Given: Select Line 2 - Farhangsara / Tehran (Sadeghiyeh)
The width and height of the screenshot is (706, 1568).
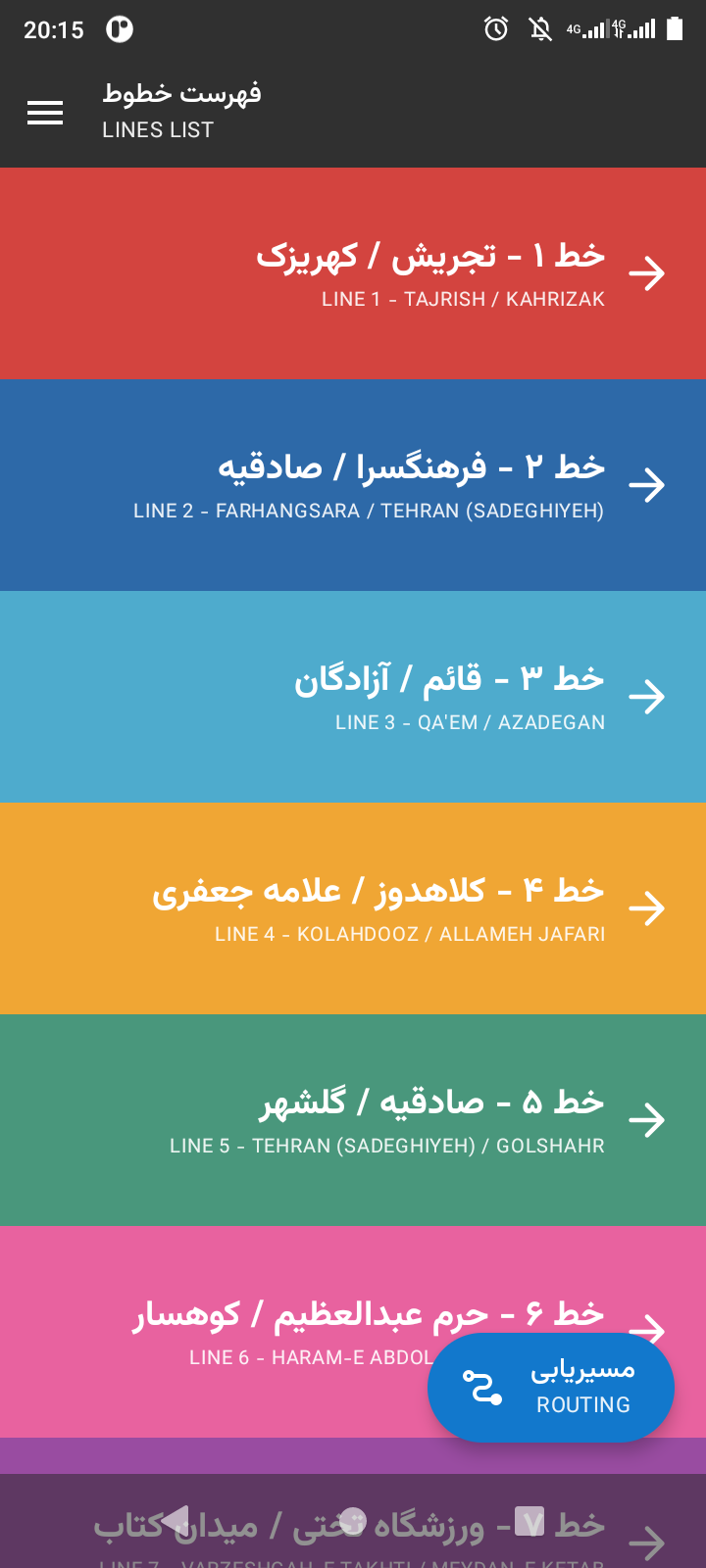Looking at the screenshot, I should [353, 485].
